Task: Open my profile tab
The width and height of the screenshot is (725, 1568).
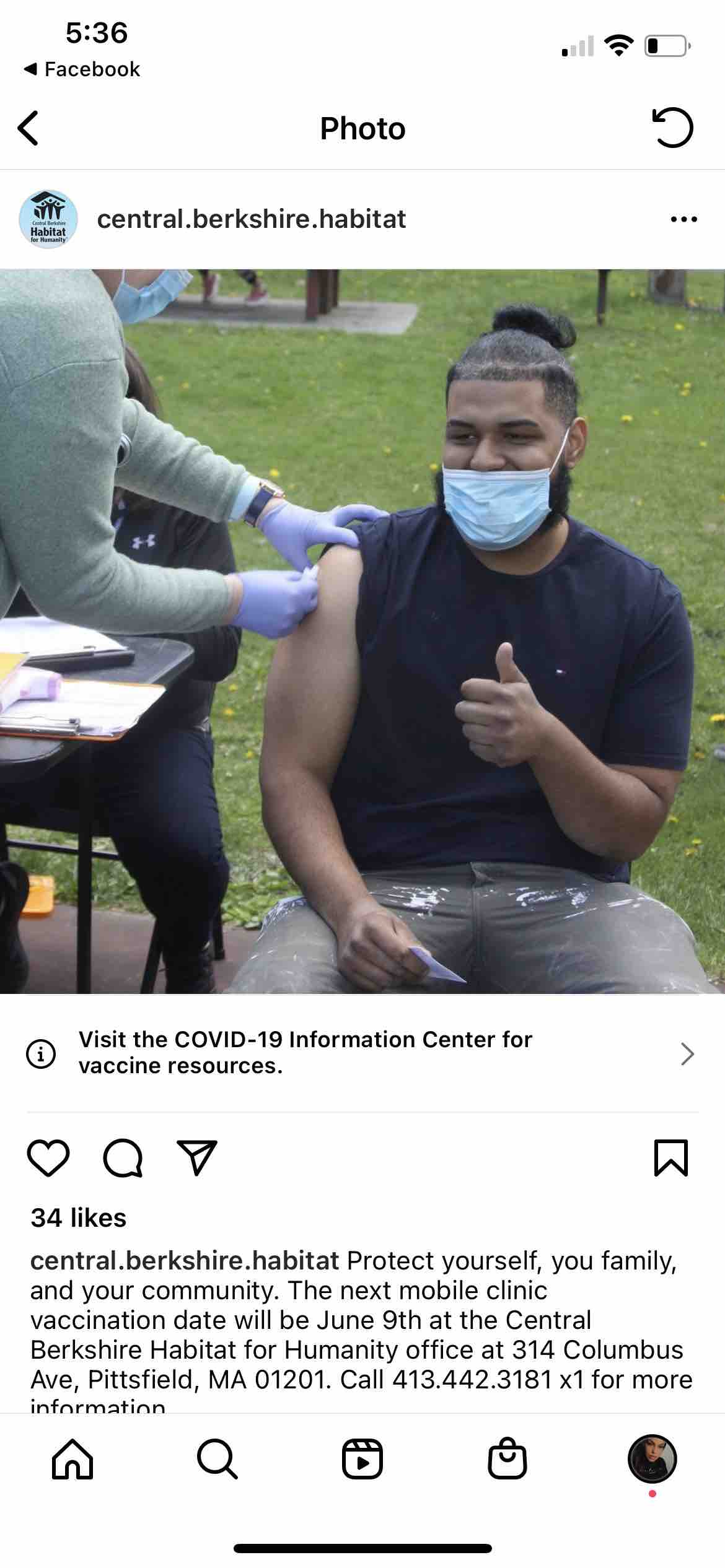Action: [652, 1459]
